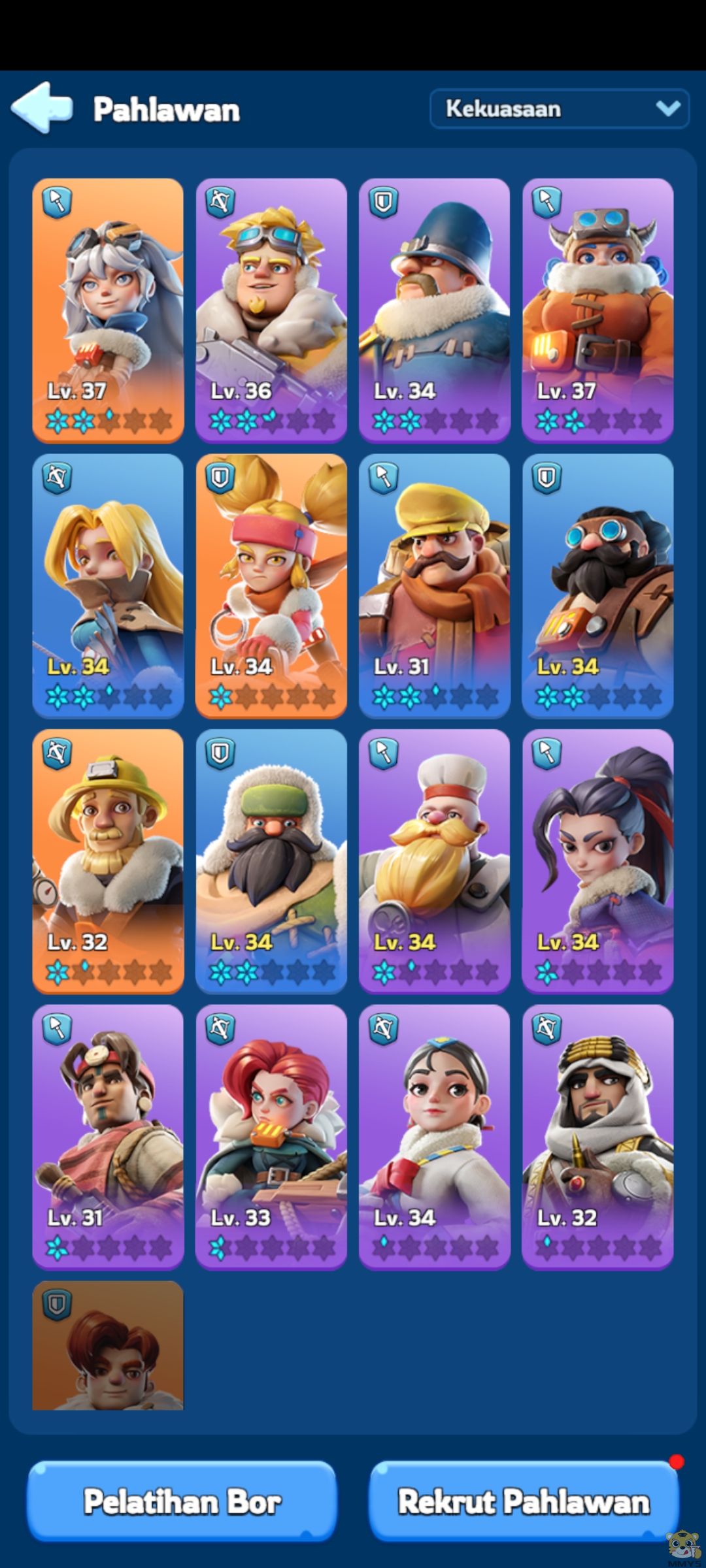Select the hero in green fur hat
This screenshot has height=1568, width=706.
pos(271,861)
